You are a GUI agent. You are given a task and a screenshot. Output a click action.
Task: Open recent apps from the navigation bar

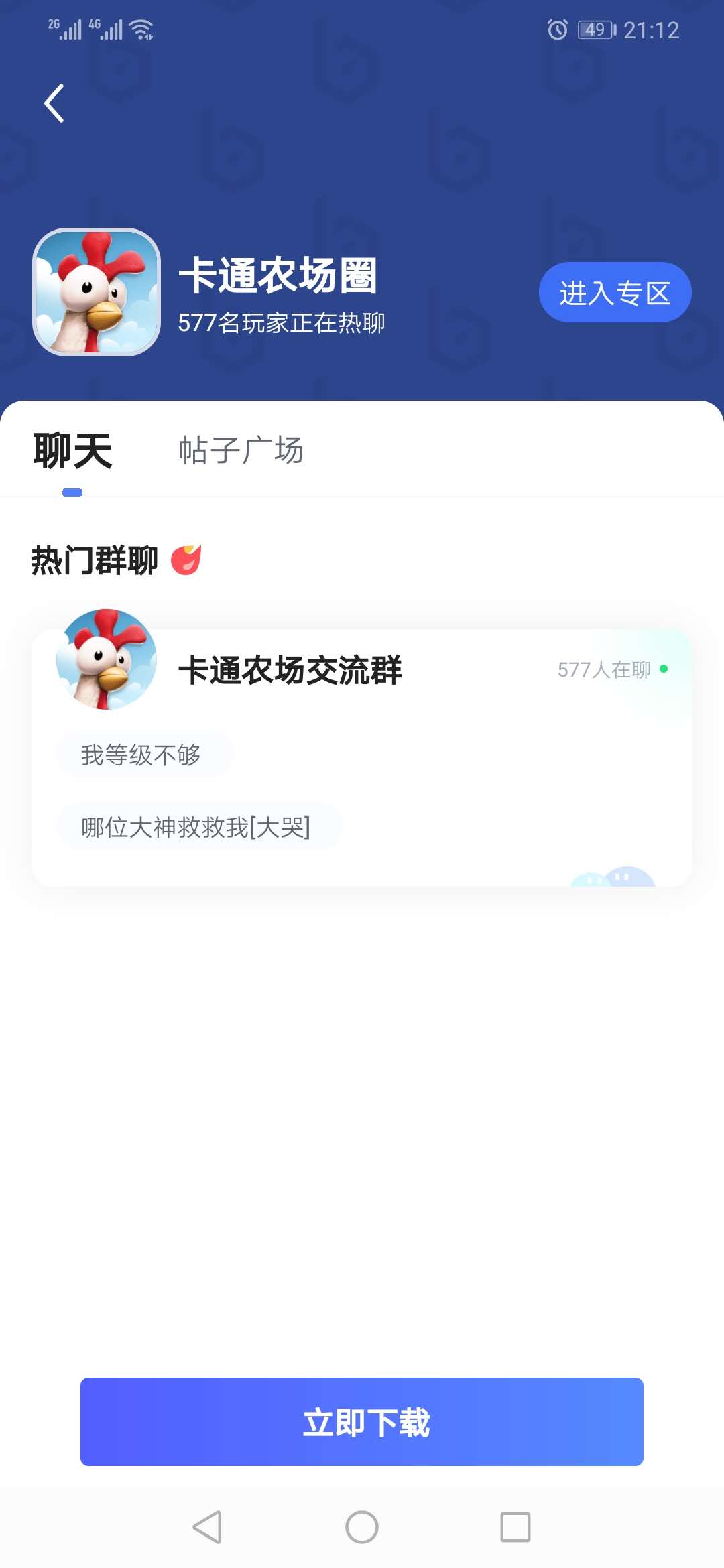pos(515,1527)
